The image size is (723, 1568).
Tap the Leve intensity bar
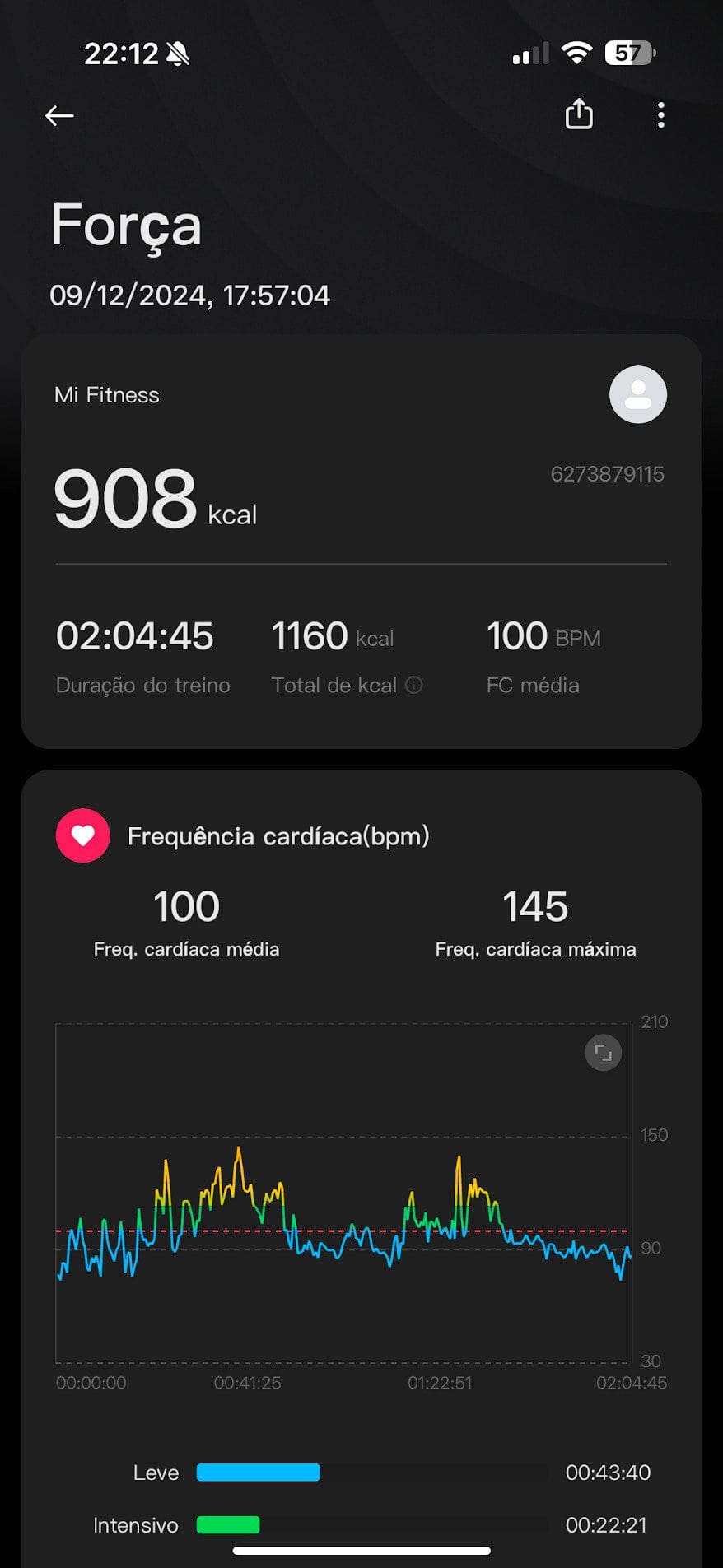point(259,1473)
